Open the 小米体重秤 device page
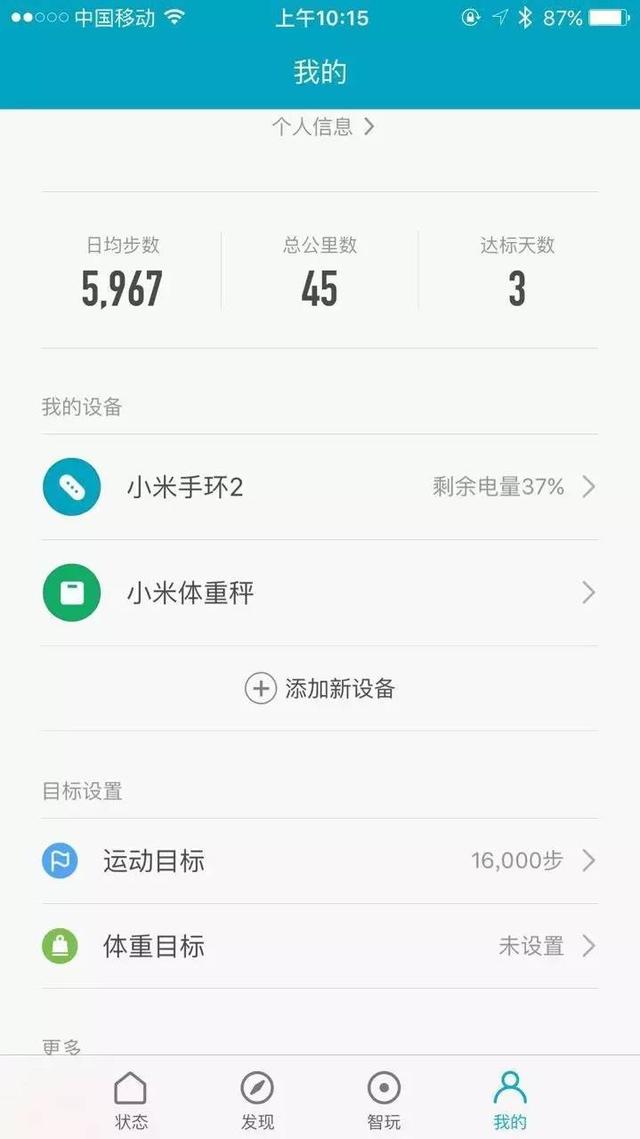Viewport: 640px width, 1139px height. point(320,593)
